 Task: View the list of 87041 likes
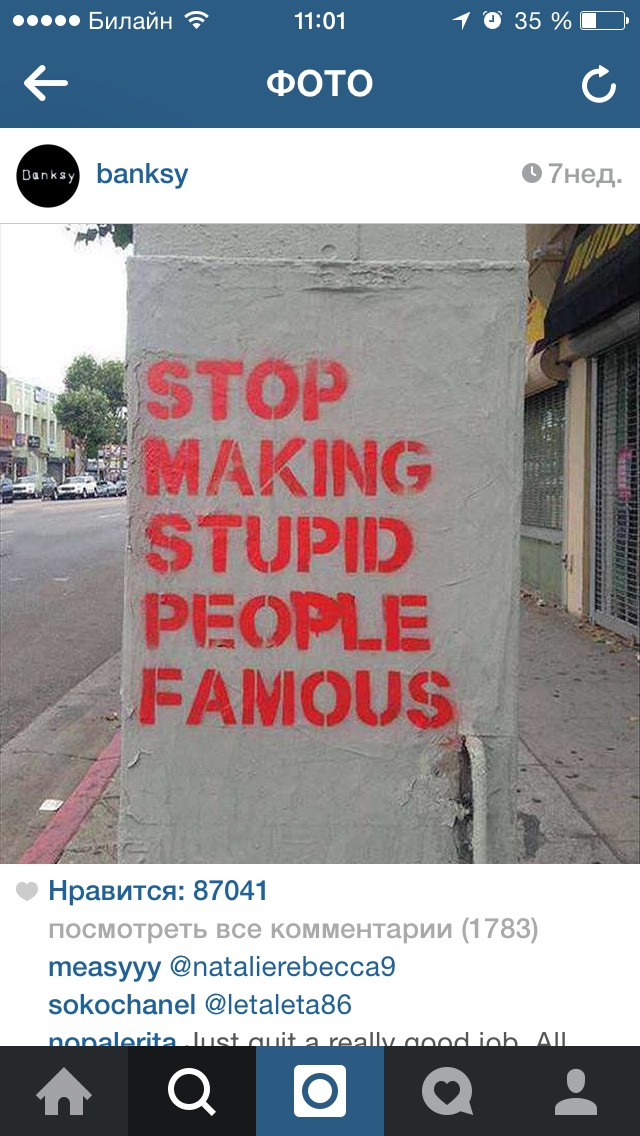click(x=158, y=891)
